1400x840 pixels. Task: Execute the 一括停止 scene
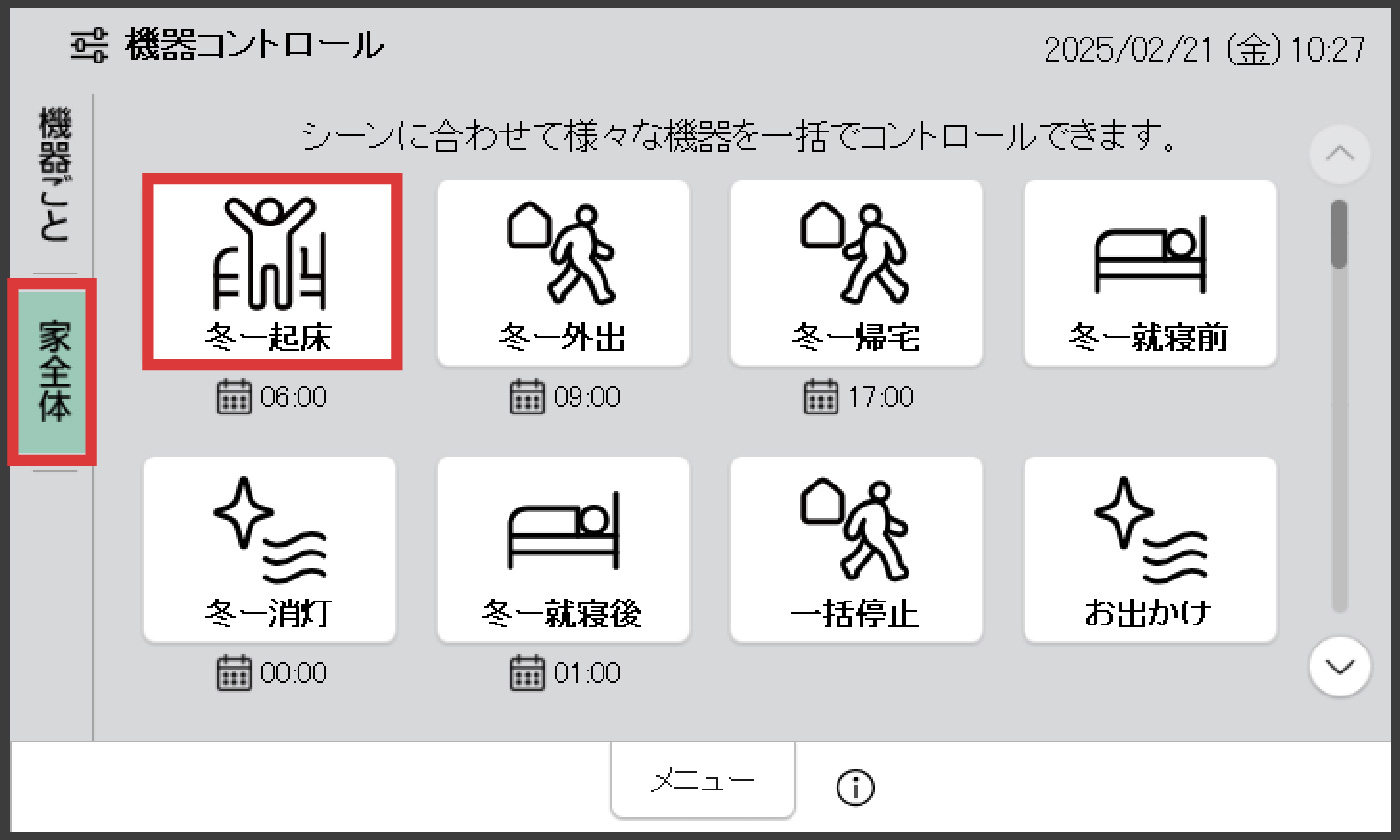(856, 549)
